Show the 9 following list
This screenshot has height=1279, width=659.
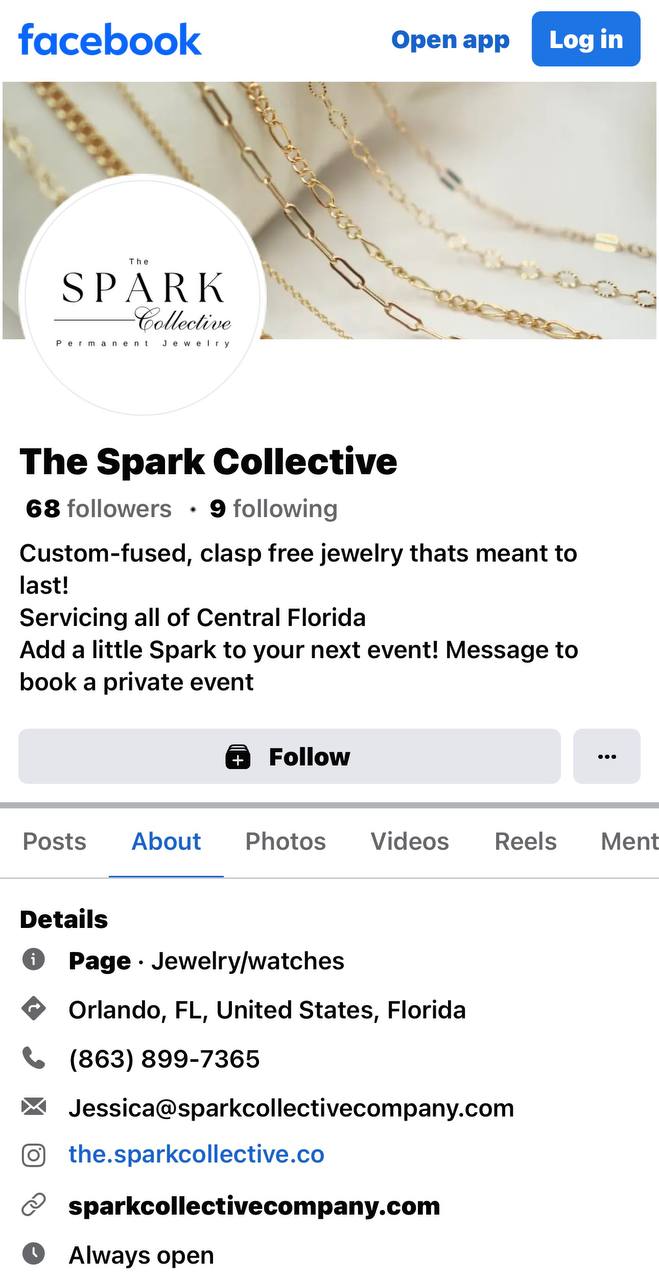[x=273, y=509]
